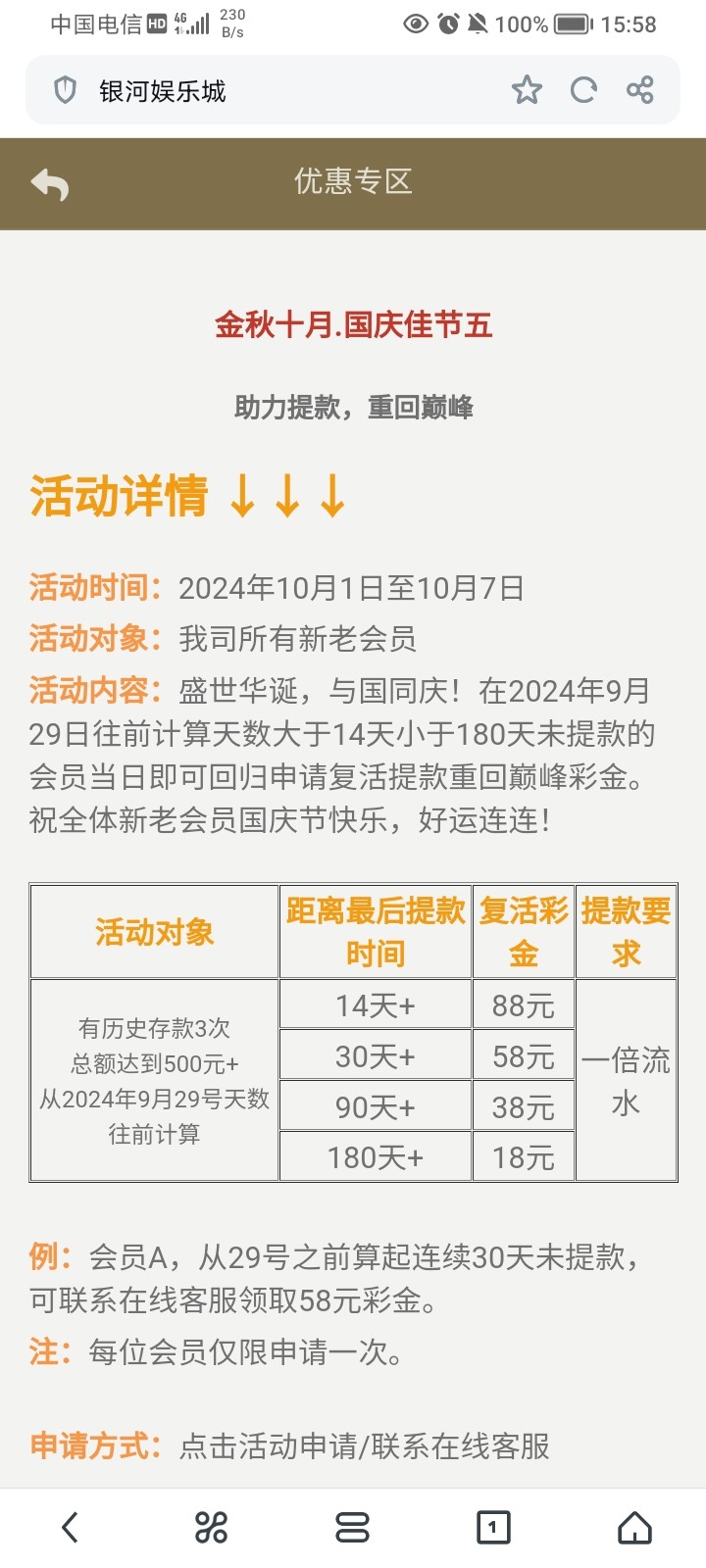
Task: Tap the 金秋十月.国庆佳节五 promo title
Action: point(355,324)
